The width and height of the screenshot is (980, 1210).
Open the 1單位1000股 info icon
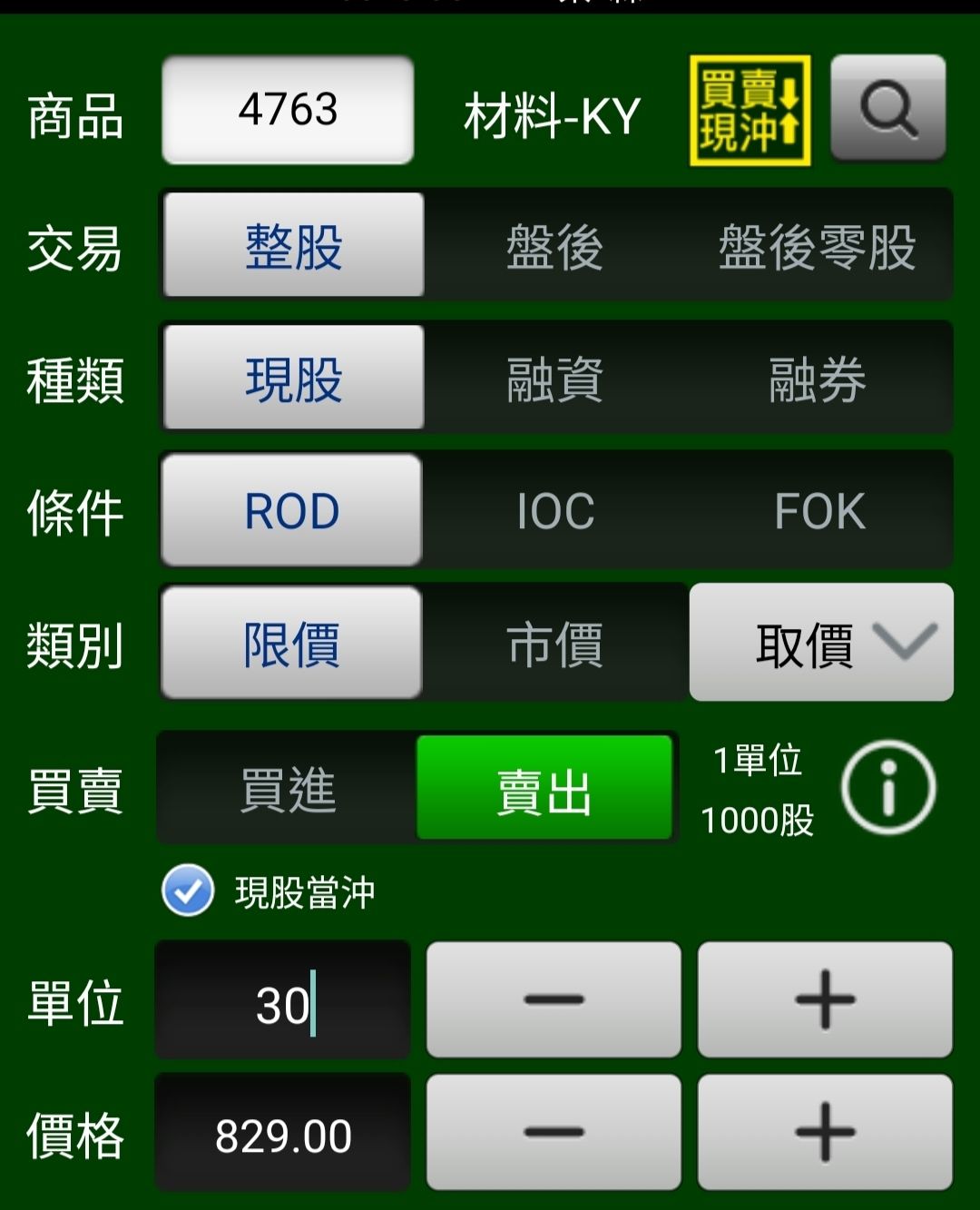pyautogui.click(x=887, y=788)
